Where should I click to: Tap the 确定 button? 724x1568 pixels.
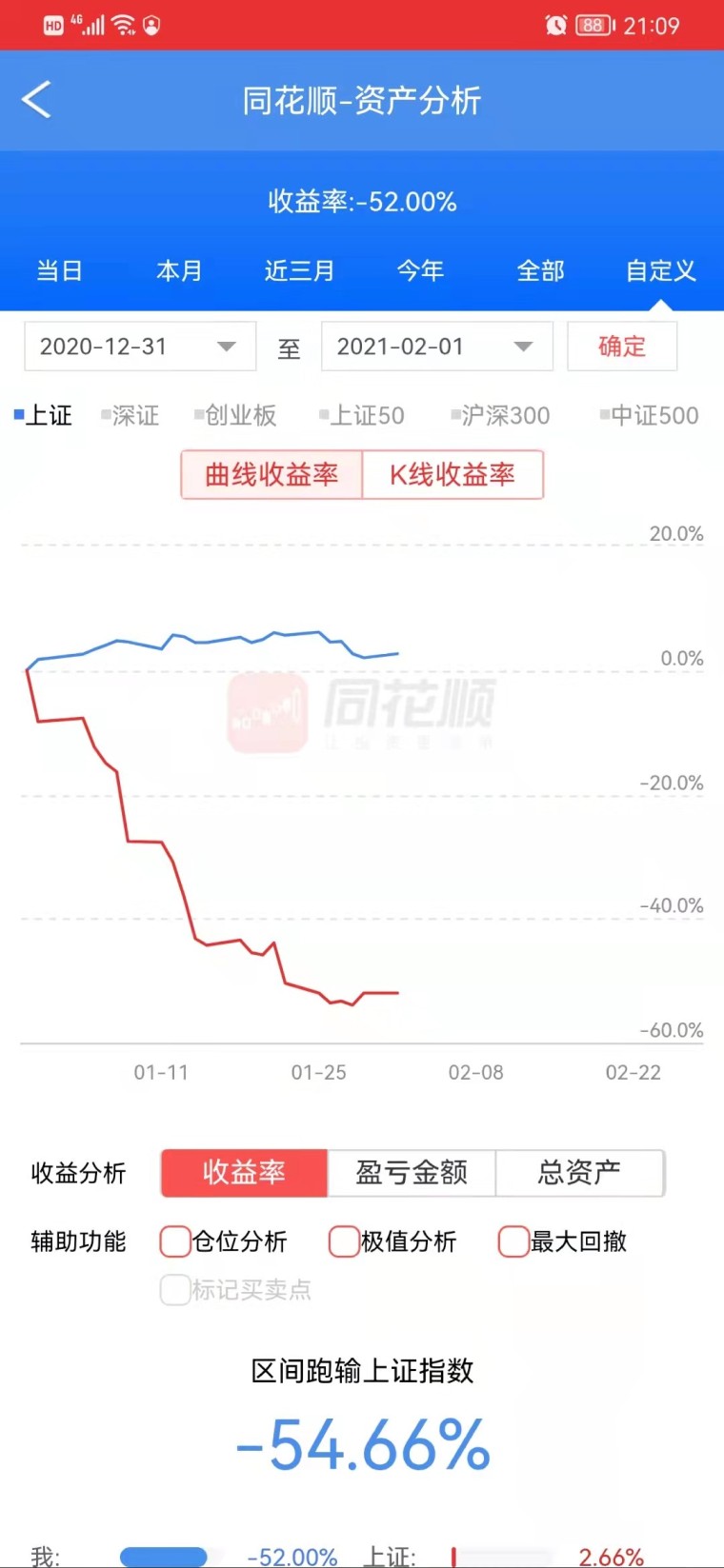point(622,346)
